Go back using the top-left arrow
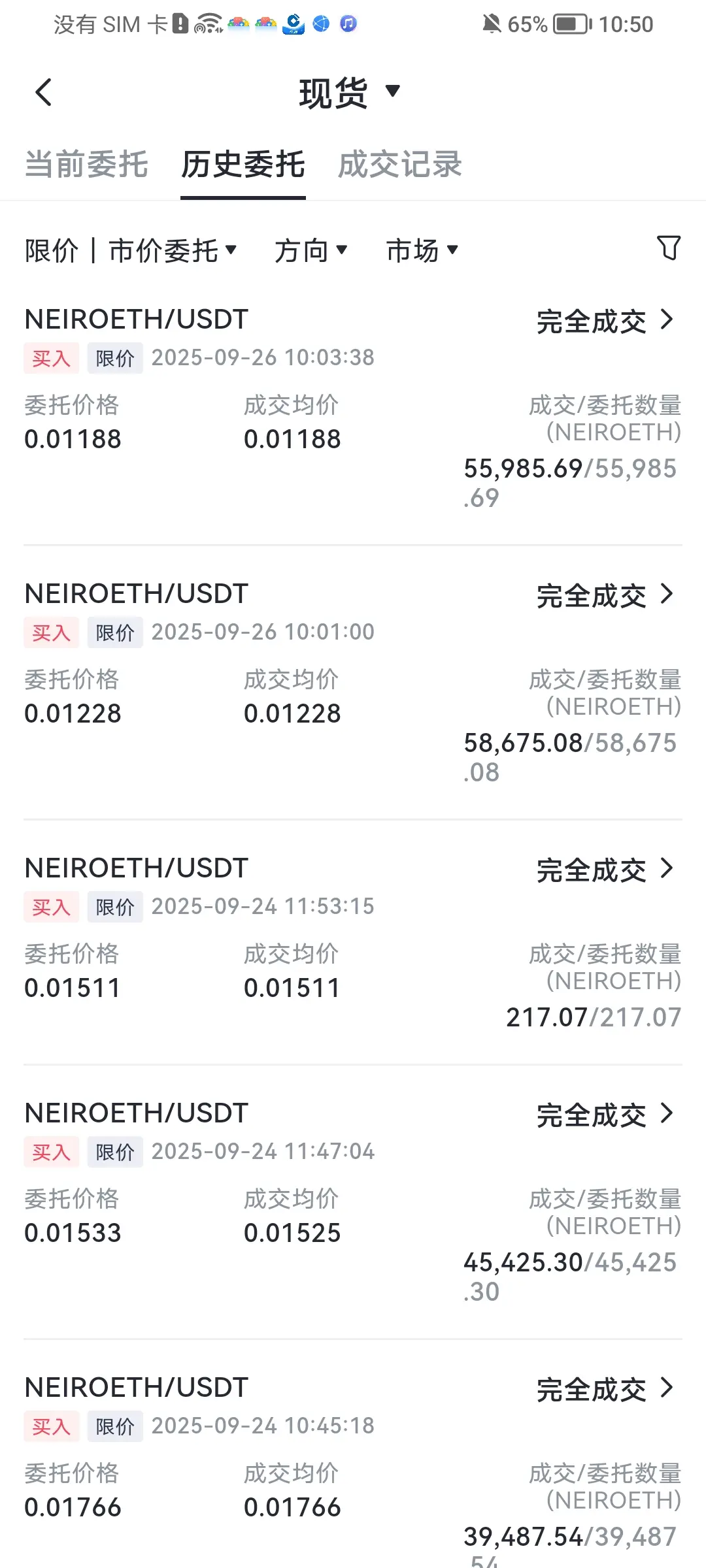Image resolution: width=706 pixels, height=1568 pixels. [43, 92]
